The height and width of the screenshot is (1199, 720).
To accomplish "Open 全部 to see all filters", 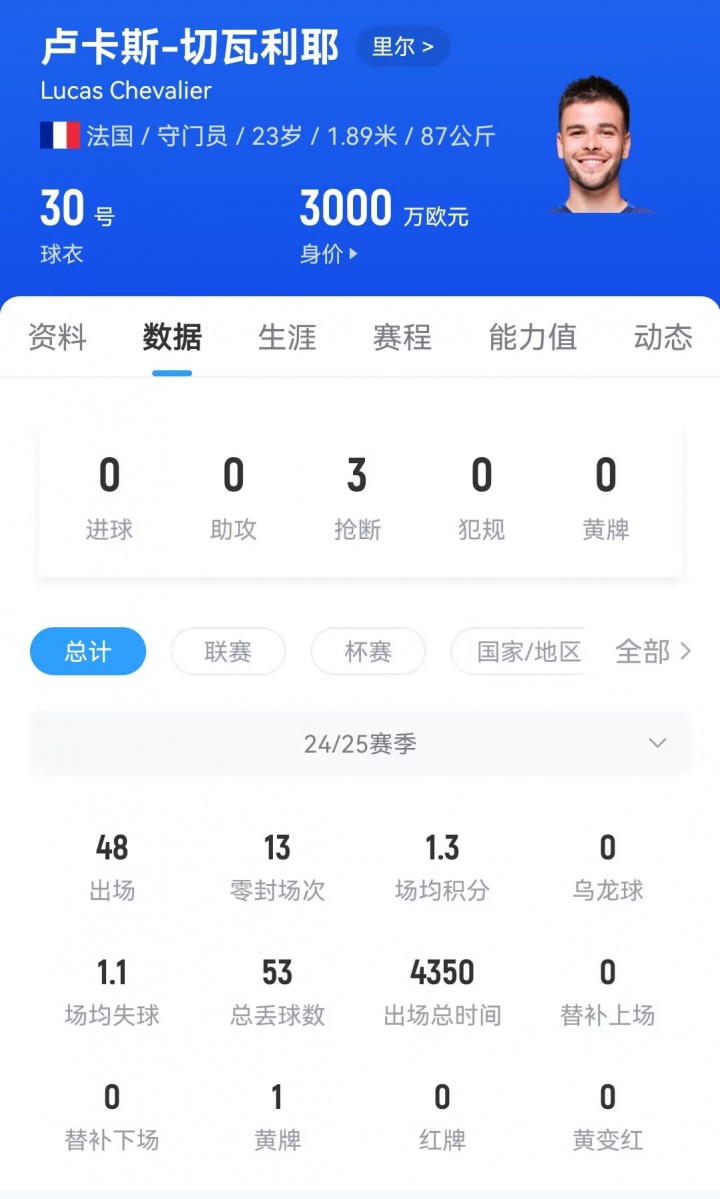I will click(652, 652).
